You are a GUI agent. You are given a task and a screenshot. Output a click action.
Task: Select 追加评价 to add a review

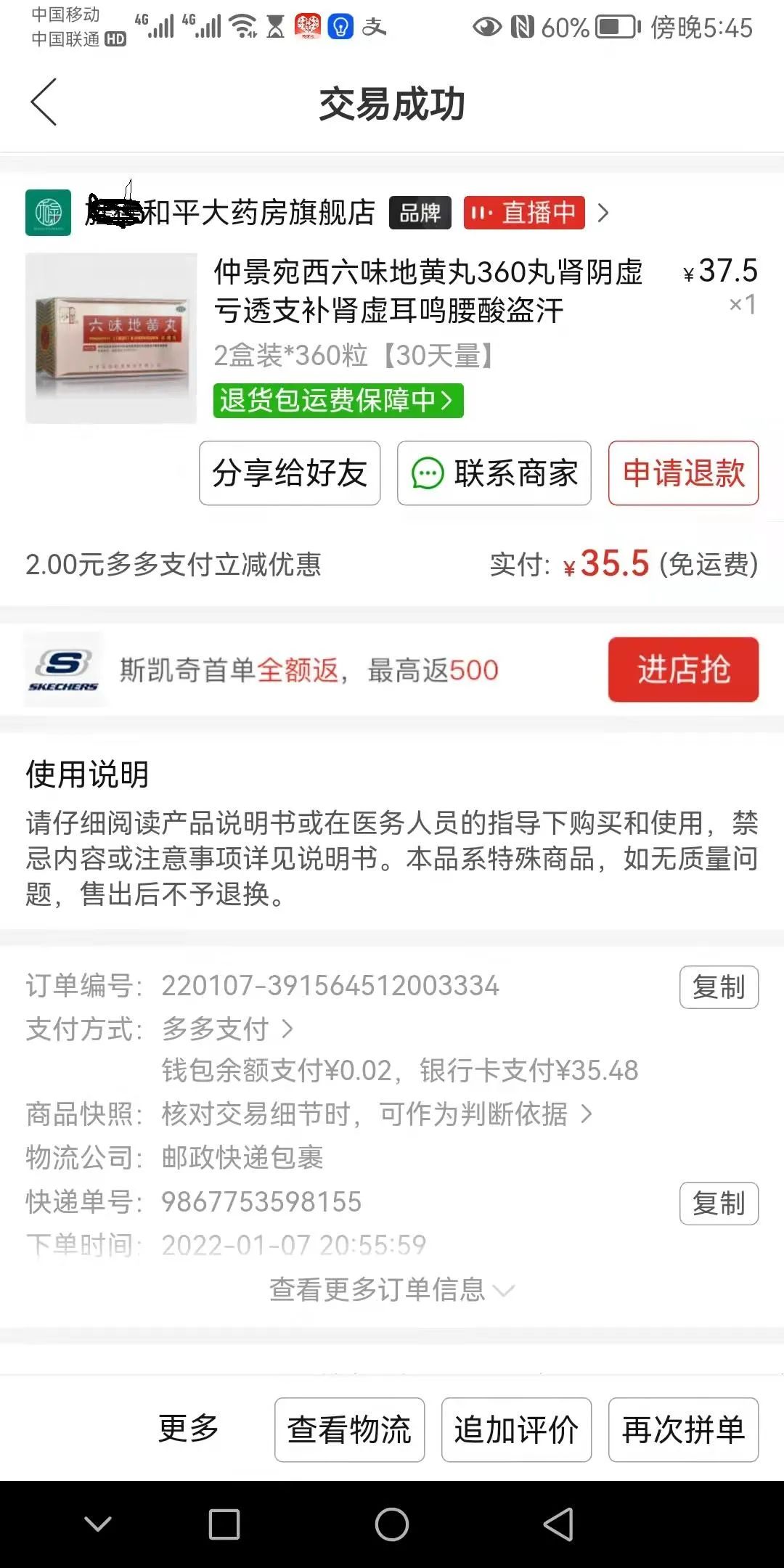click(516, 1429)
